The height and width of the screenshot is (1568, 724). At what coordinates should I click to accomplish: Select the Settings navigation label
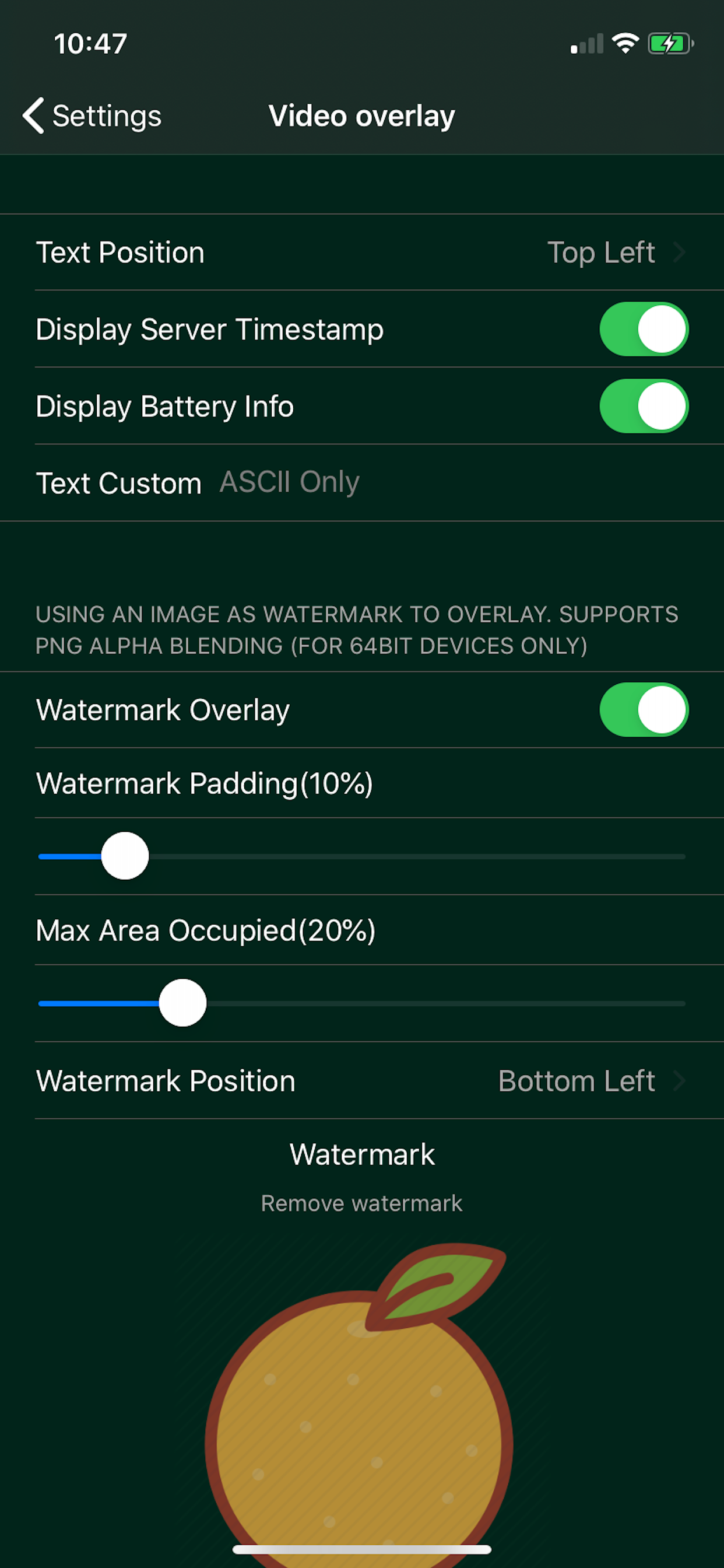coord(107,115)
